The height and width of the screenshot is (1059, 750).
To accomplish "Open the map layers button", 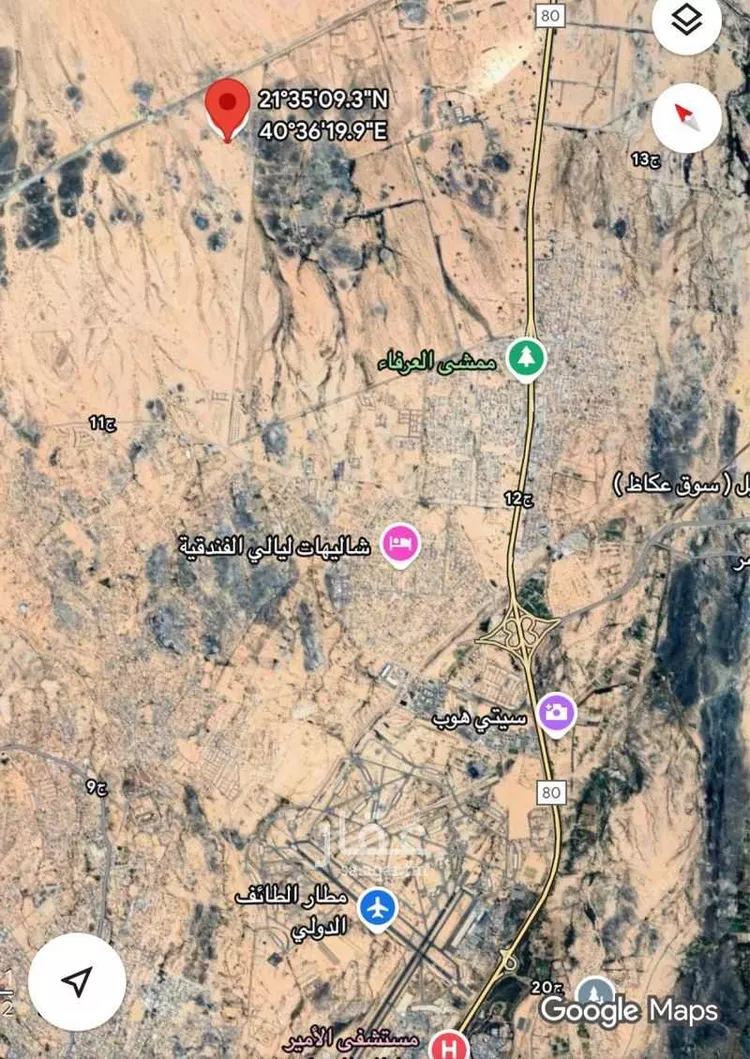I will click(686, 22).
